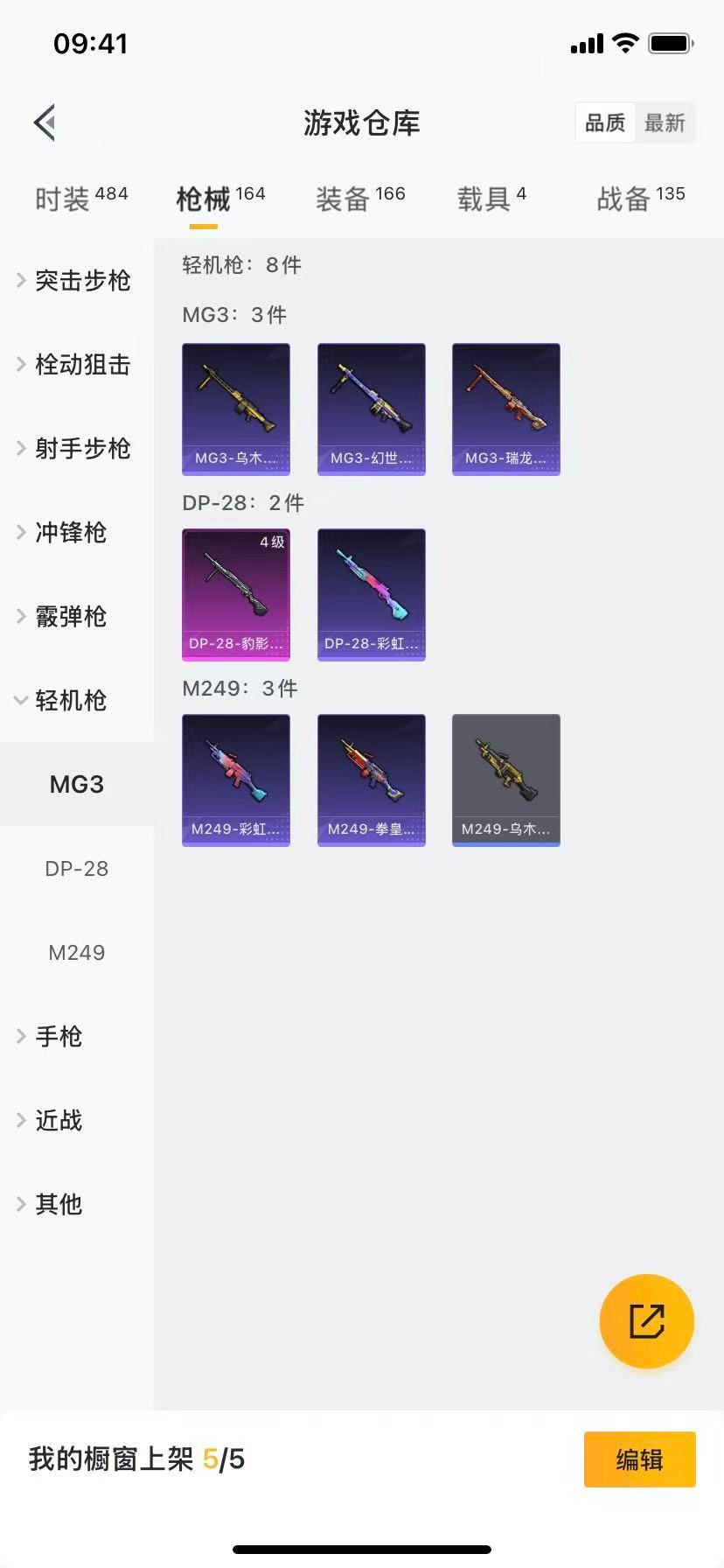Select M249 in the sidebar
Viewport: 724px width, 1568px height.
coord(77,952)
